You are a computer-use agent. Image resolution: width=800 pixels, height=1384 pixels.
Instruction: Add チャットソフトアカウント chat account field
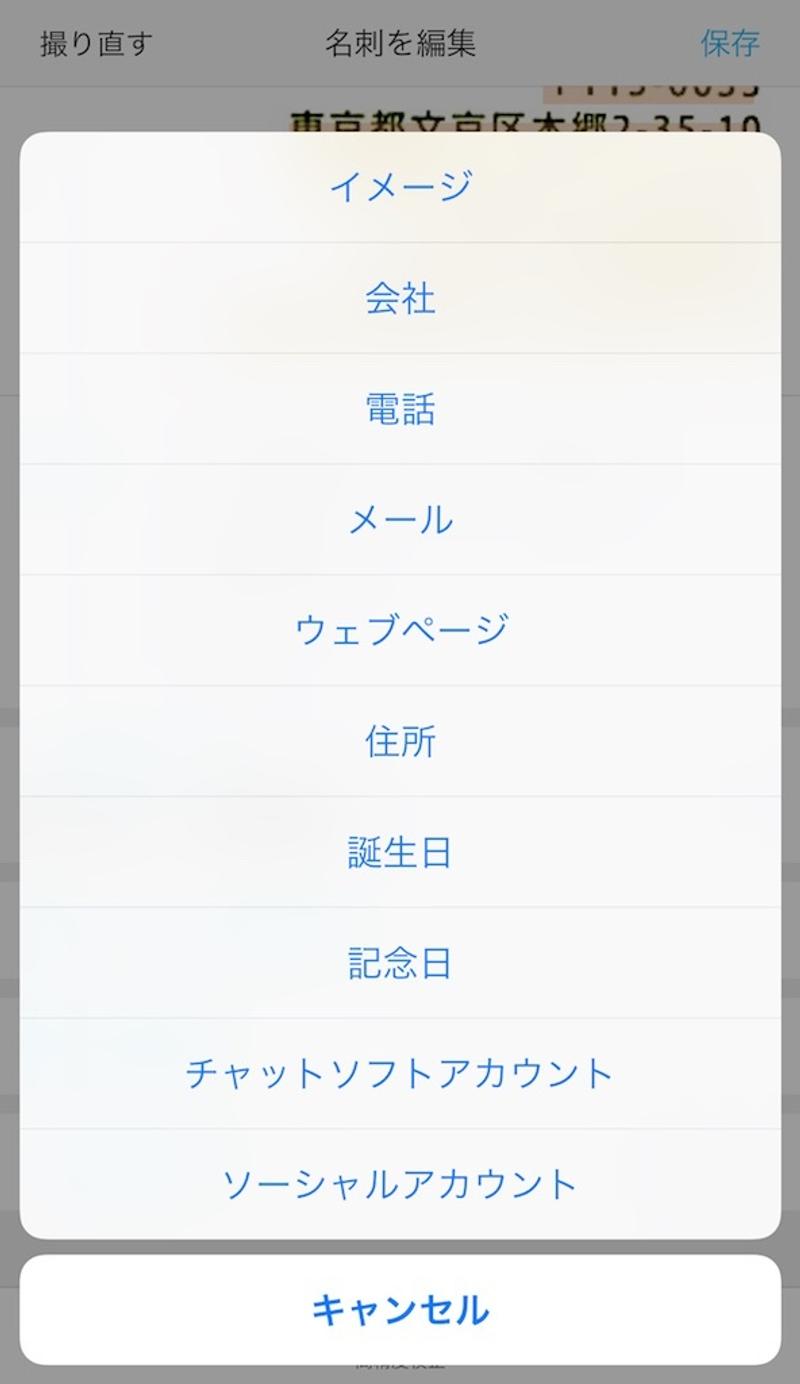pyautogui.click(x=400, y=1073)
